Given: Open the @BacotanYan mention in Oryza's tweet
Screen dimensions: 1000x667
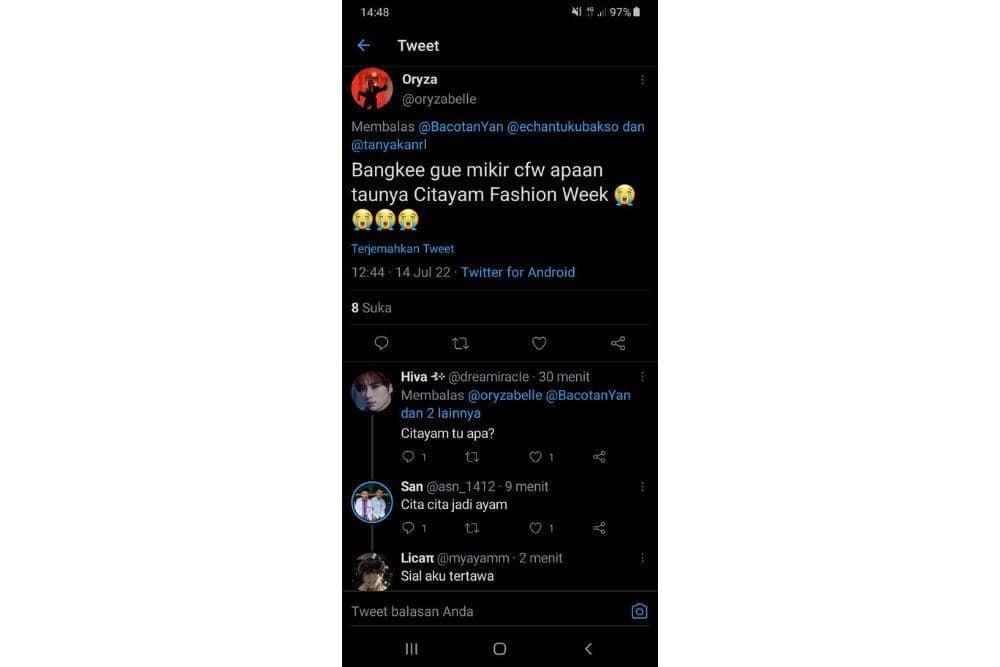Looking at the screenshot, I should pyautogui.click(x=460, y=127).
